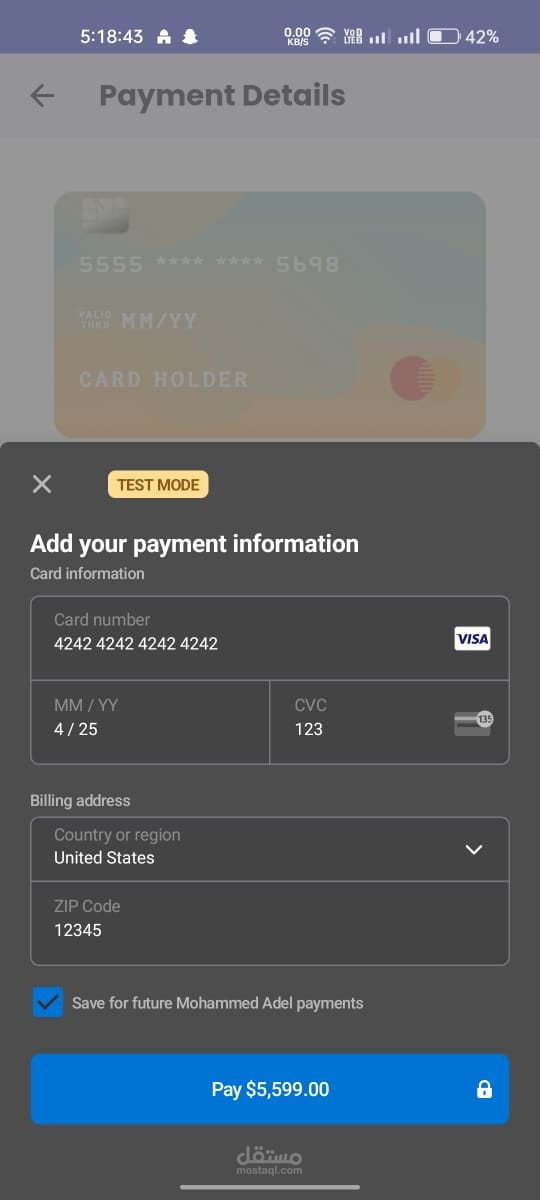
Task: Edit the card number field
Action: pos(270,638)
